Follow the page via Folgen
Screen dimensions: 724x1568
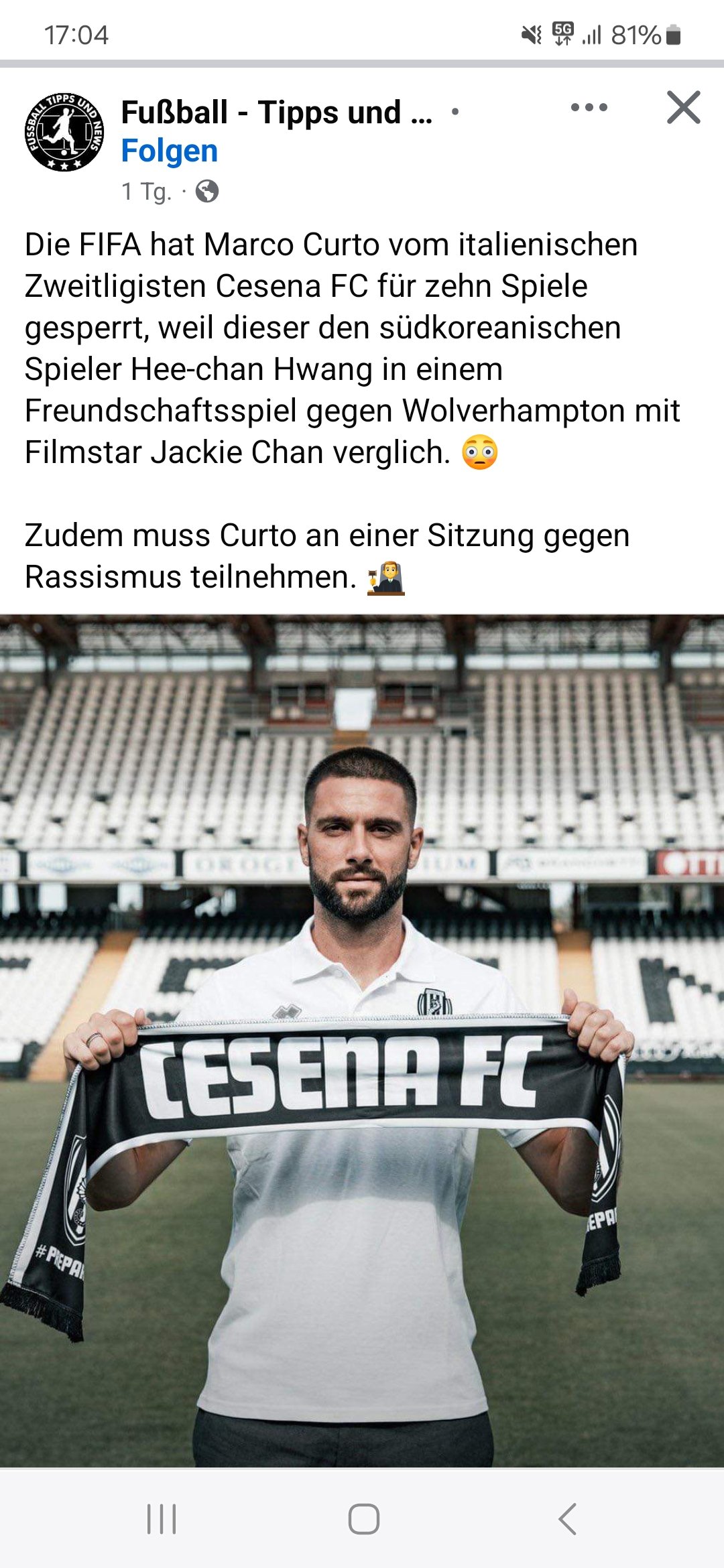[170, 151]
